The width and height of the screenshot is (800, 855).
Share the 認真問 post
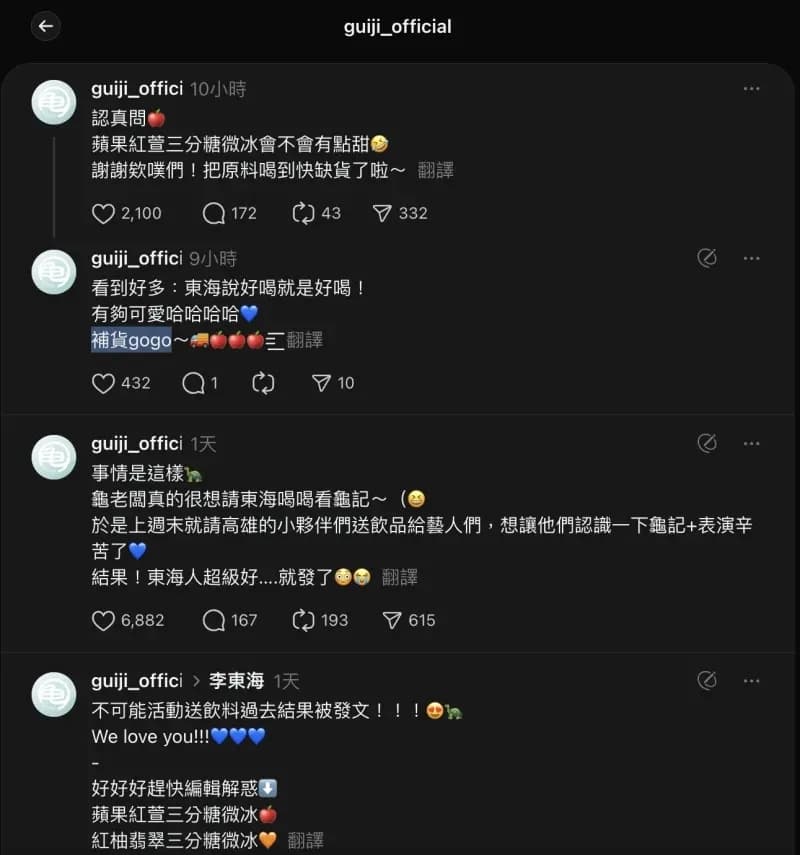(x=382, y=213)
